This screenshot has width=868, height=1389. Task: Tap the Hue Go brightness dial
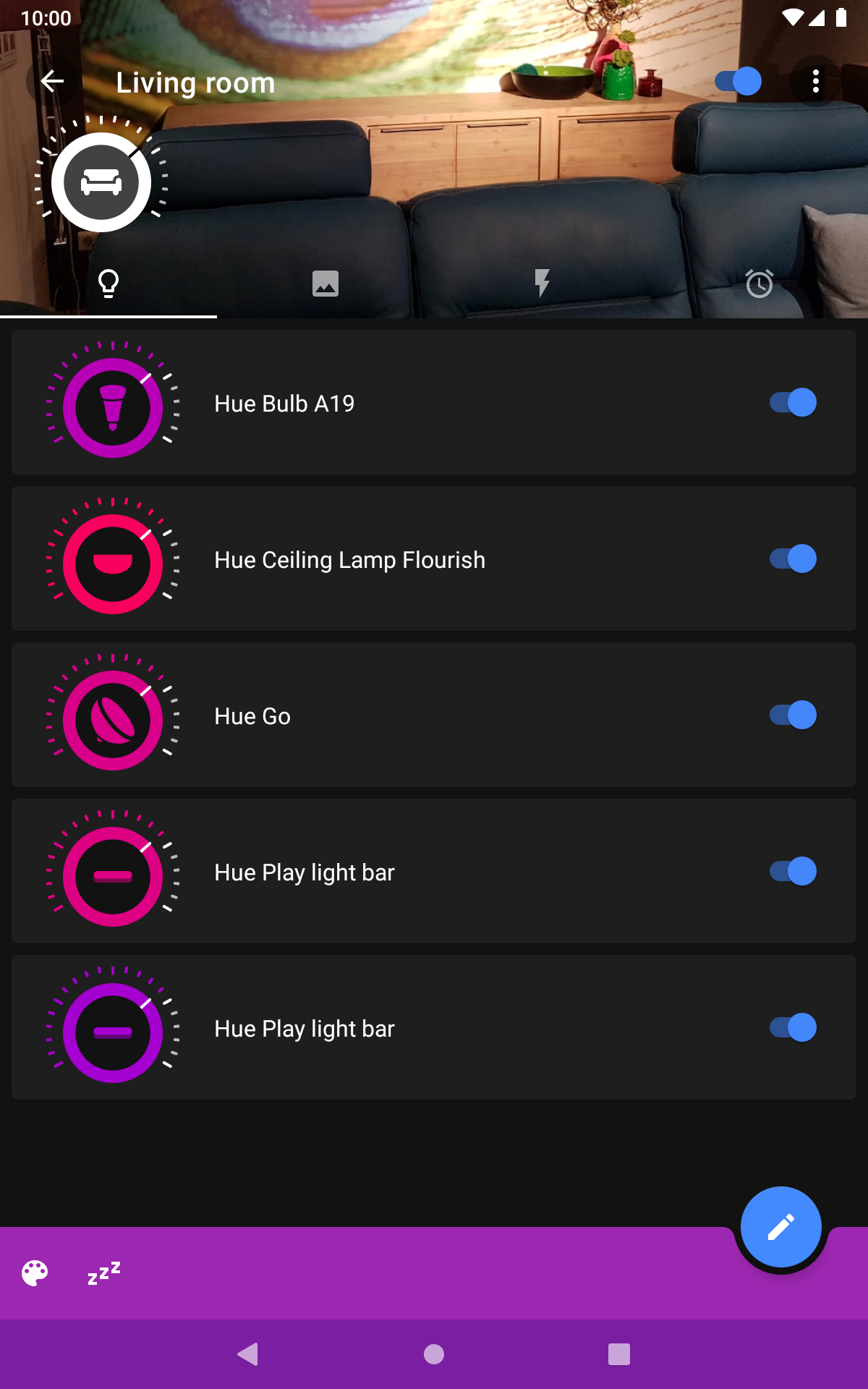[113, 720]
